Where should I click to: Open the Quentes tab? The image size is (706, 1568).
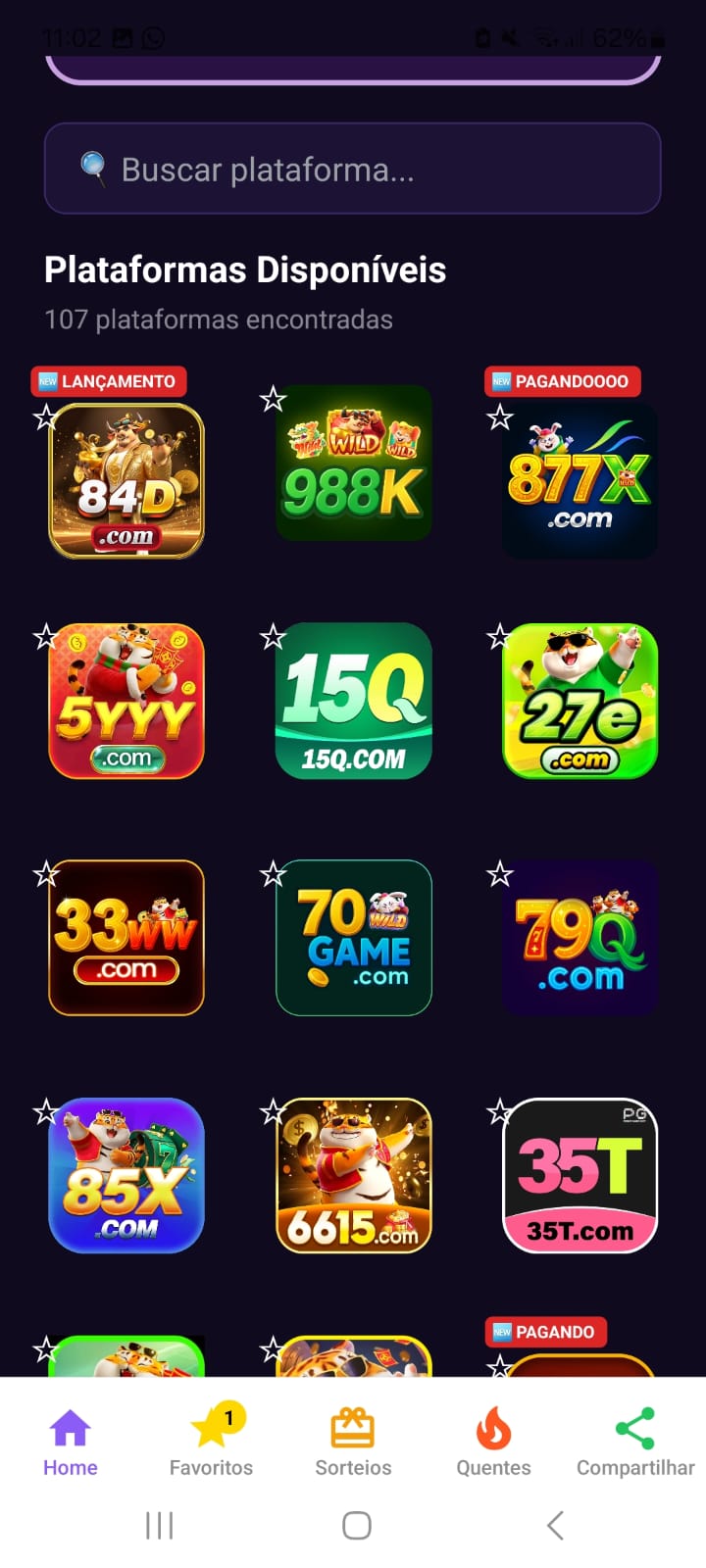[x=493, y=1439]
